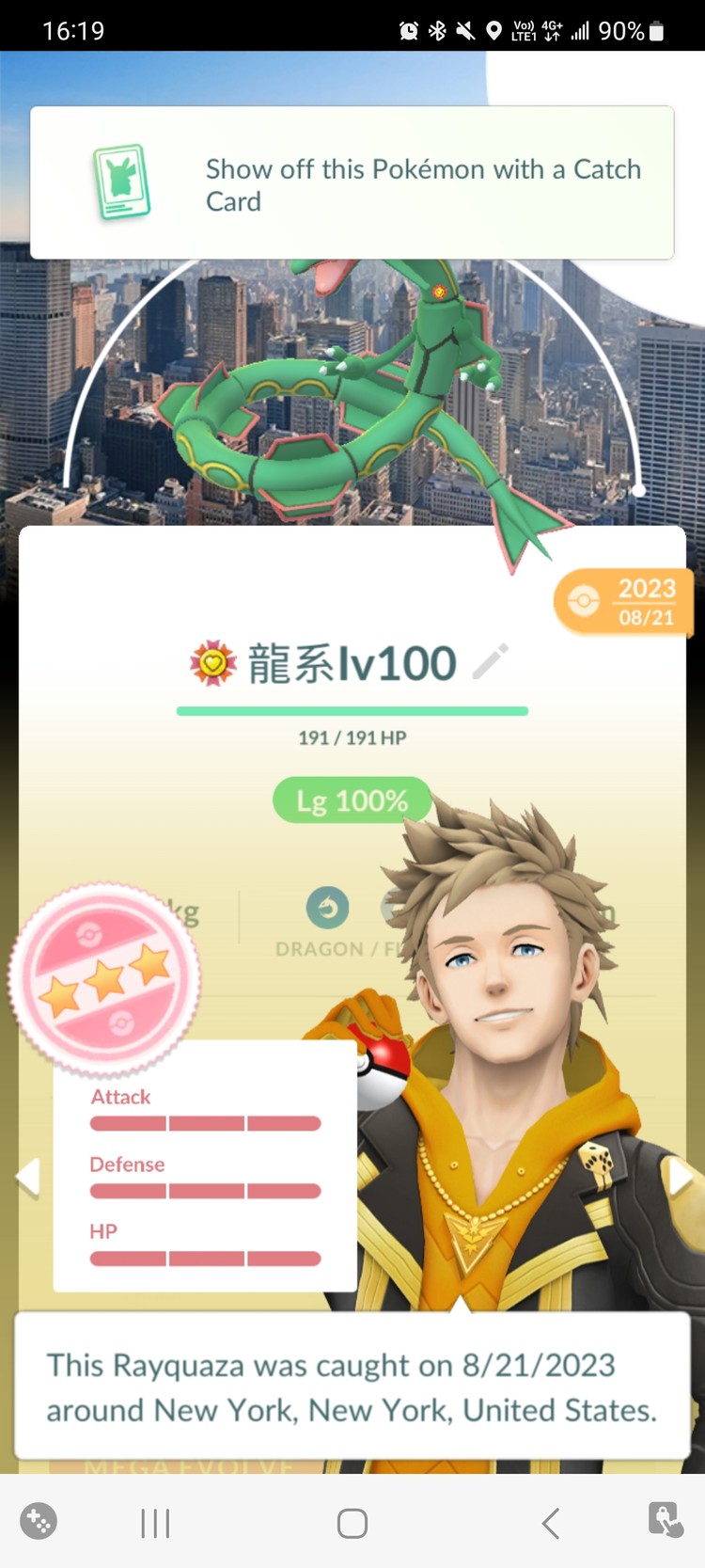Go to the previous Pokémon arrow

pyautogui.click(x=28, y=1177)
